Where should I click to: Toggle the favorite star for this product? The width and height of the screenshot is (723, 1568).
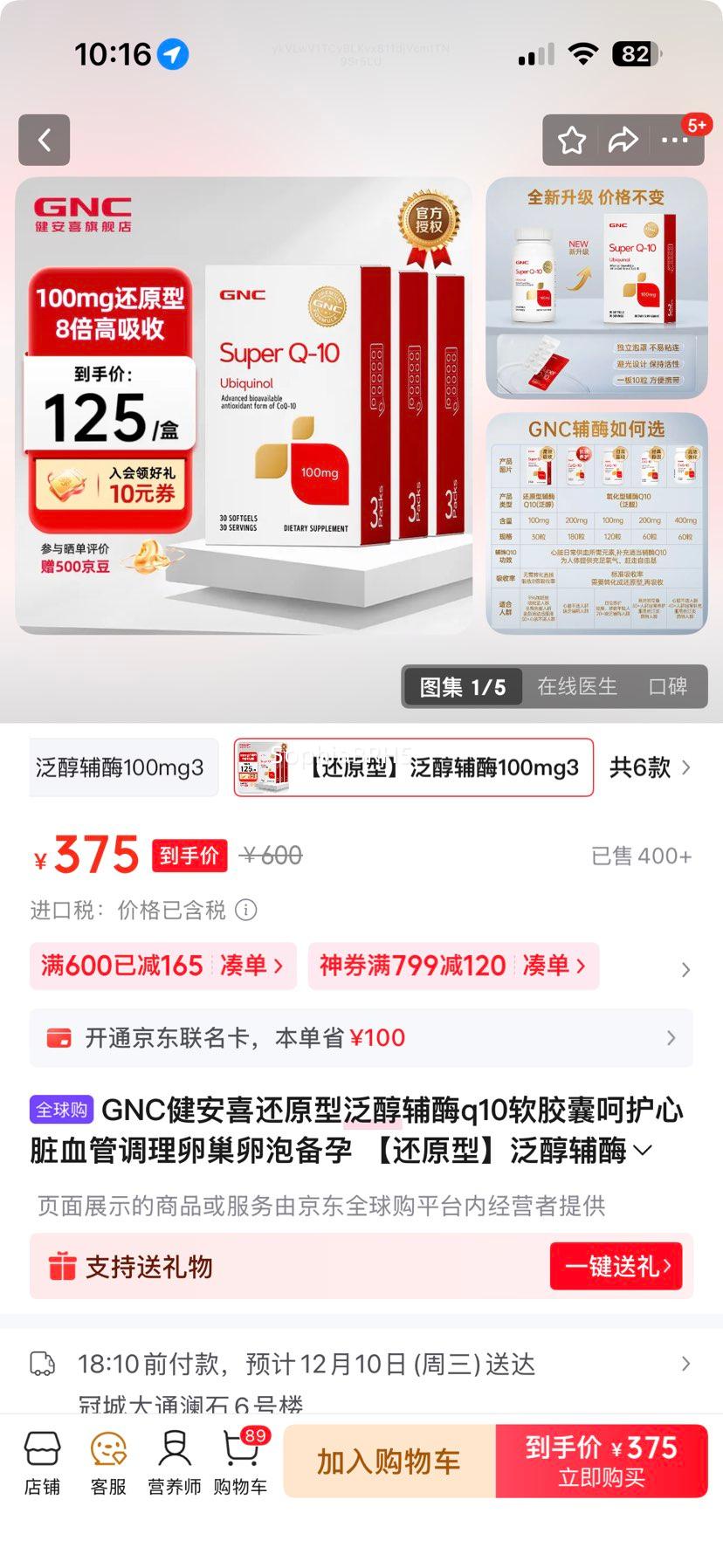[x=572, y=139]
